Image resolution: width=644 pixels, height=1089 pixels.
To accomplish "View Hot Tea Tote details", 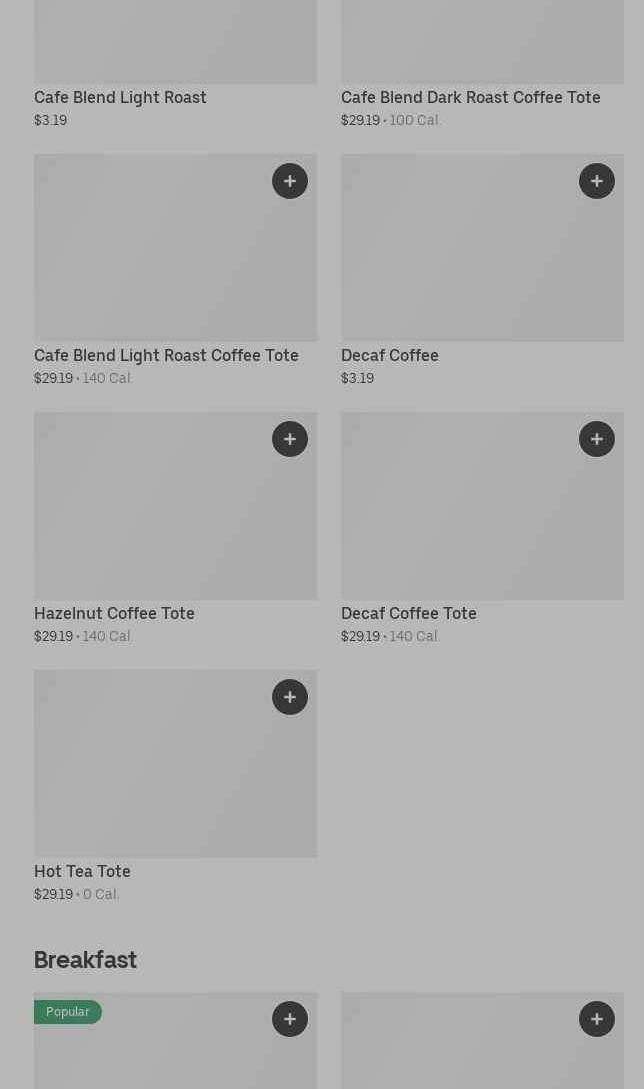I will click(82, 871).
